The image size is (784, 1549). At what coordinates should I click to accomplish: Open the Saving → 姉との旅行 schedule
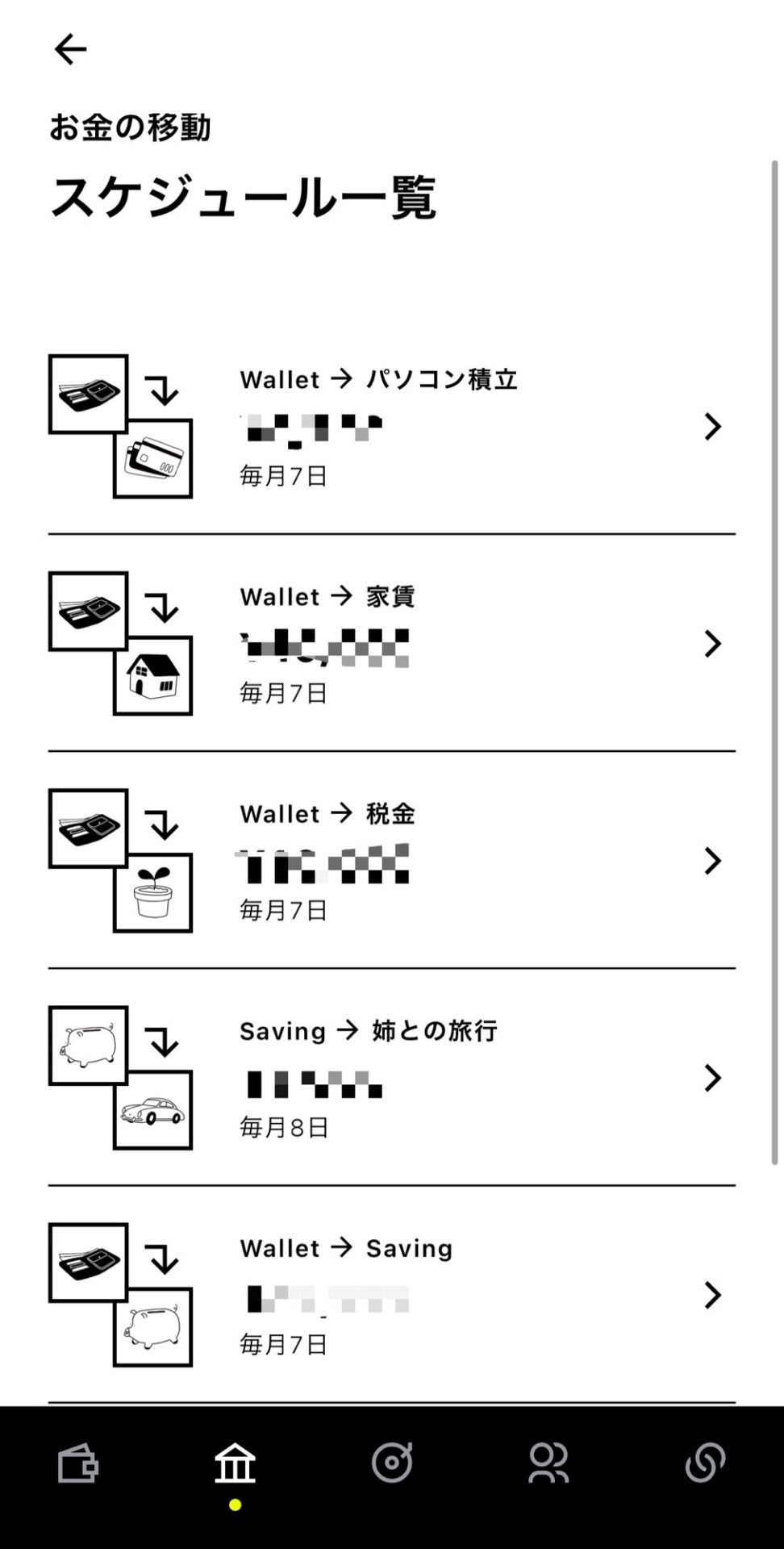pyautogui.click(x=392, y=1077)
